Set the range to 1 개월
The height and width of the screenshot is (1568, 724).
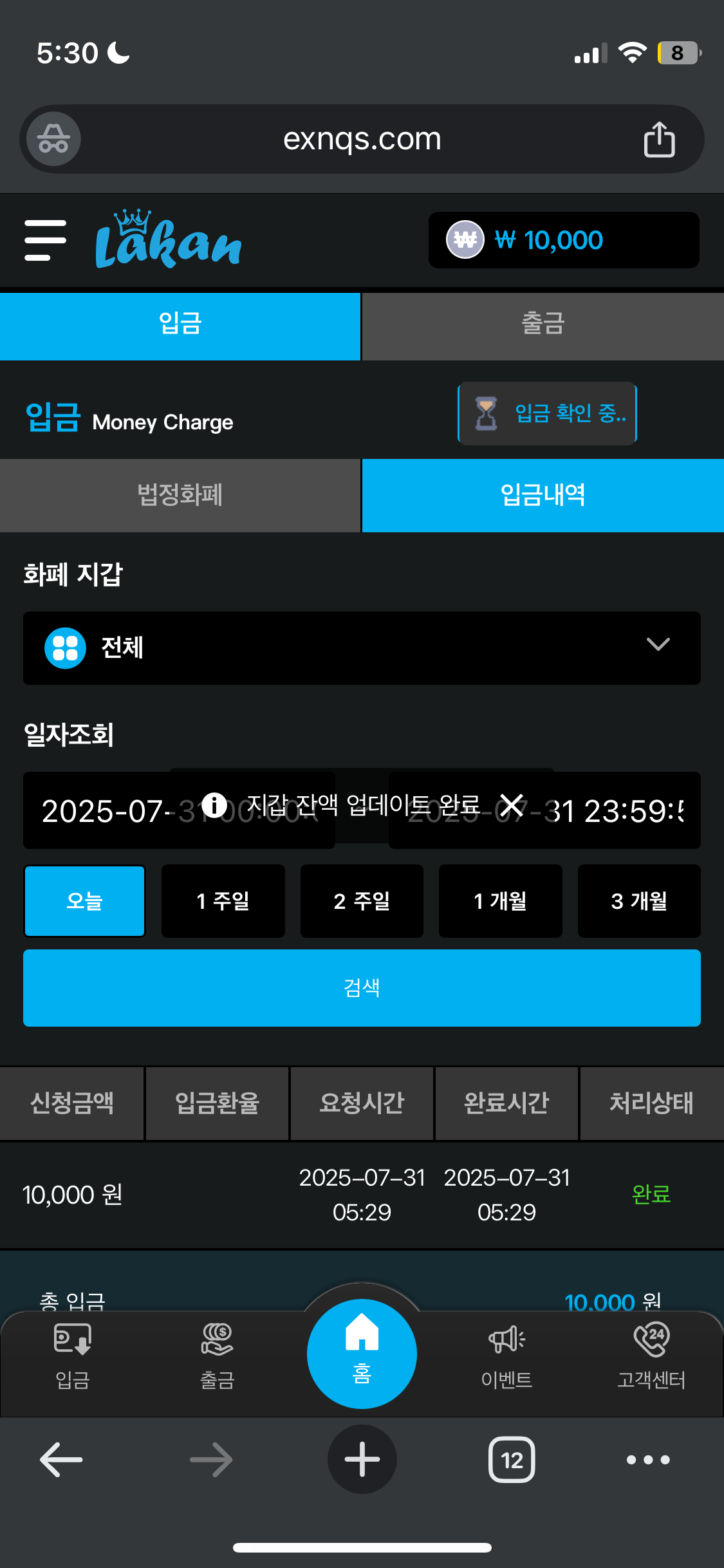pyautogui.click(x=500, y=901)
